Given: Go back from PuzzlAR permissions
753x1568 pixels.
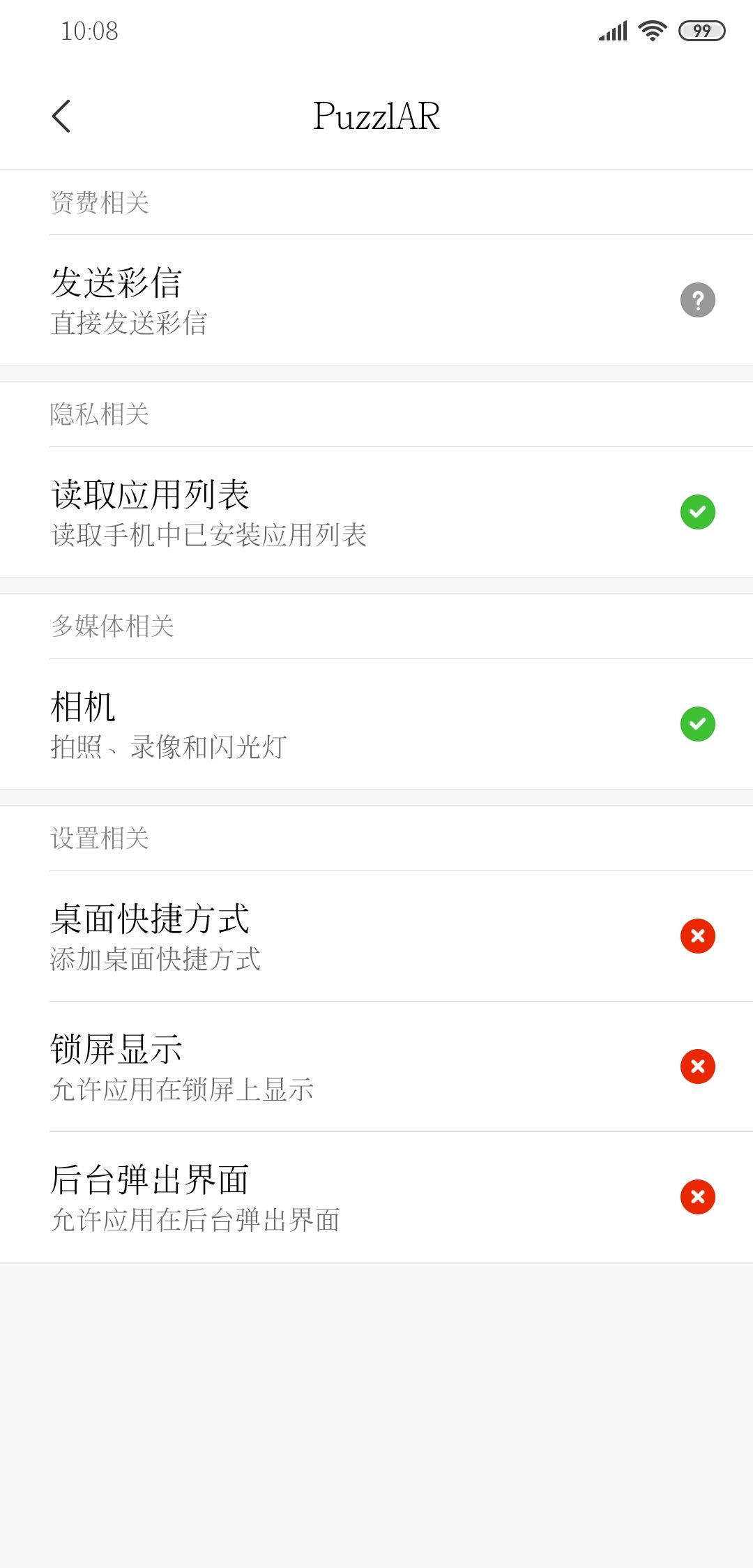Looking at the screenshot, I should click(61, 116).
